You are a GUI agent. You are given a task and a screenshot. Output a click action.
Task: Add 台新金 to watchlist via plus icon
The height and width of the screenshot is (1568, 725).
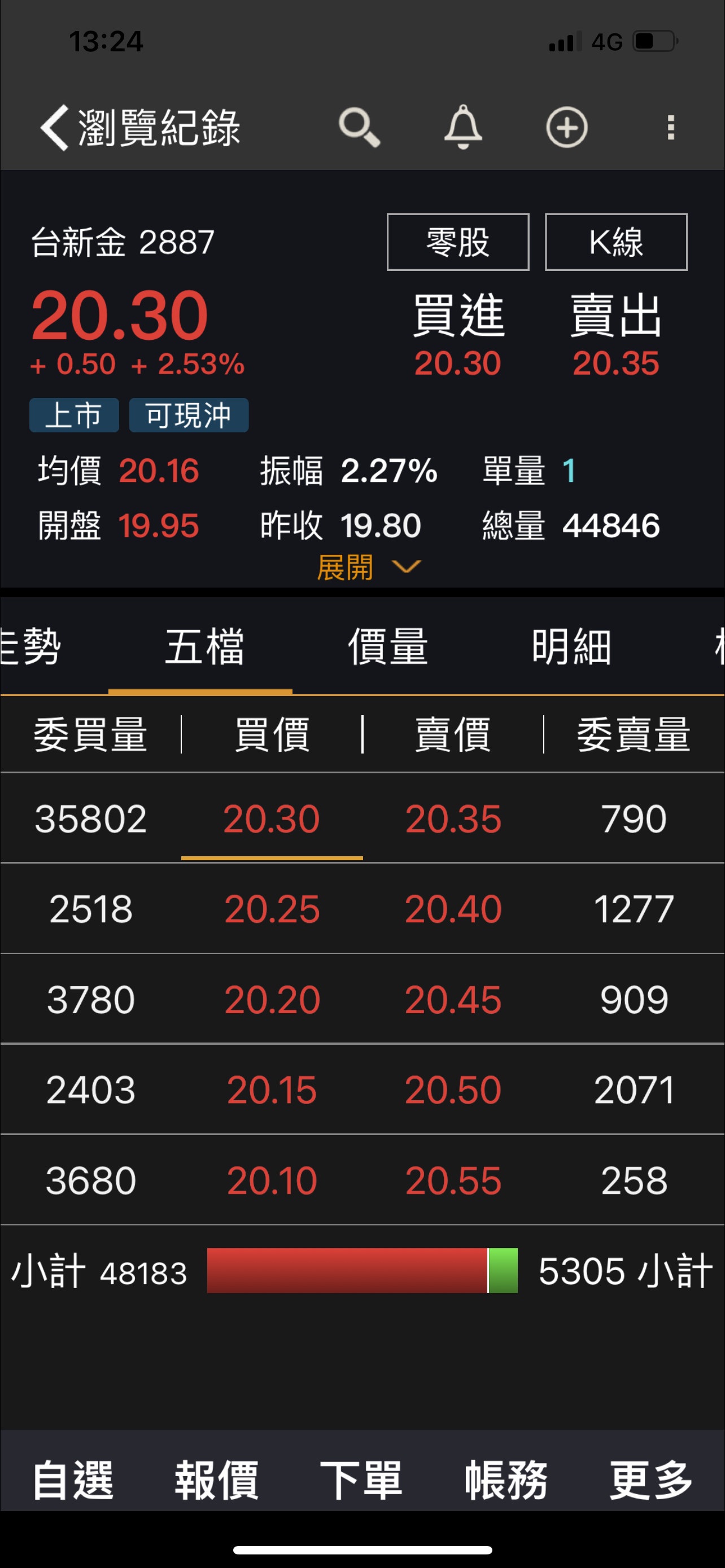pos(567,127)
